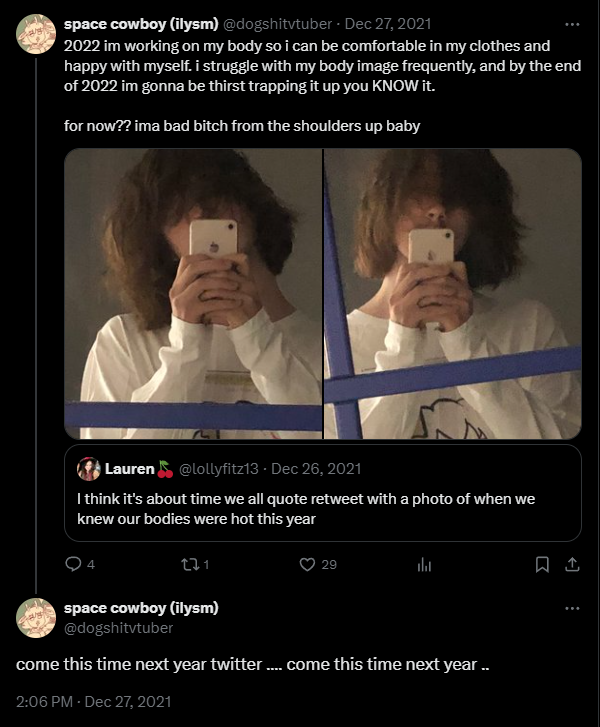600x727 pixels.
Task: Retweet the 2022 body image tweet
Action: click(186, 565)
